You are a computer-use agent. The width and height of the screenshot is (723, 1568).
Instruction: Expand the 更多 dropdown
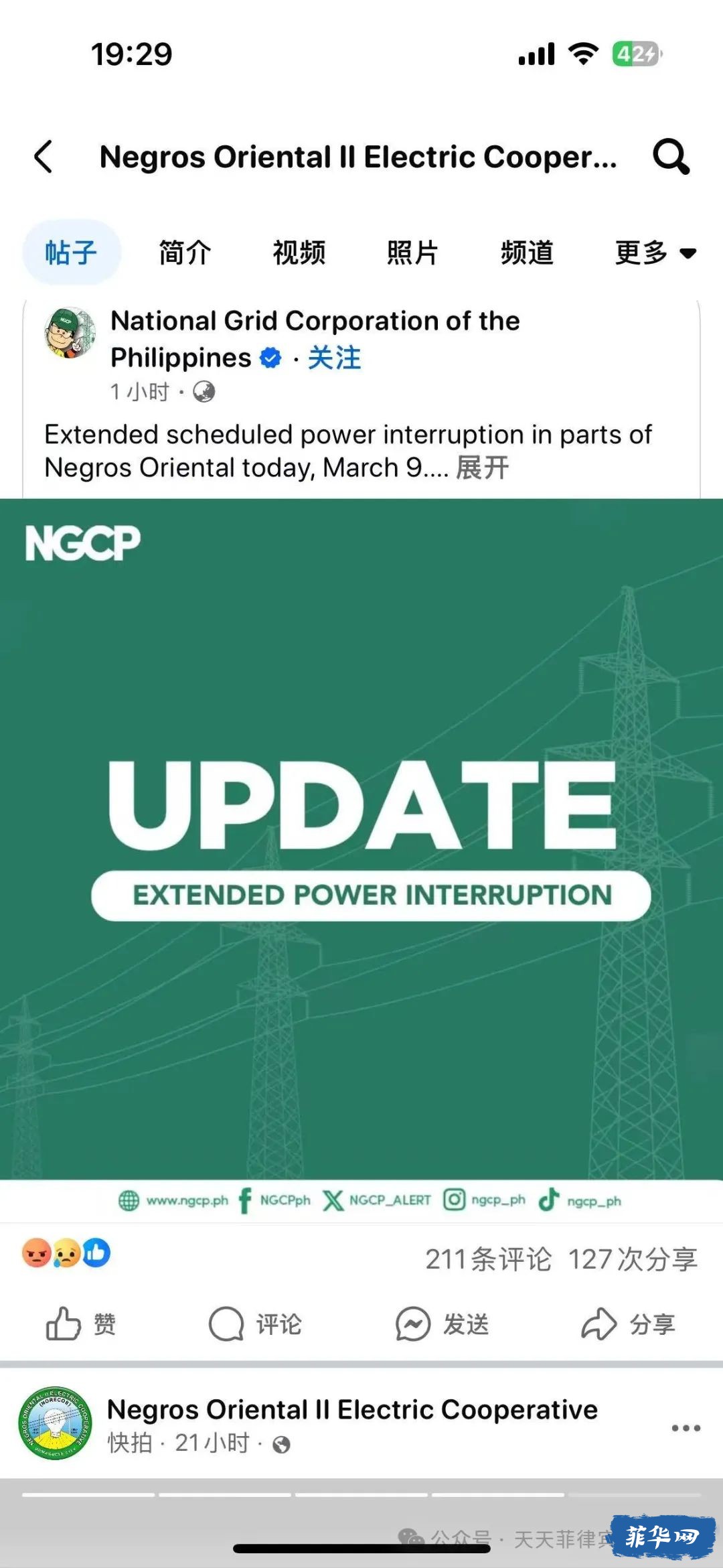point(655,253)
